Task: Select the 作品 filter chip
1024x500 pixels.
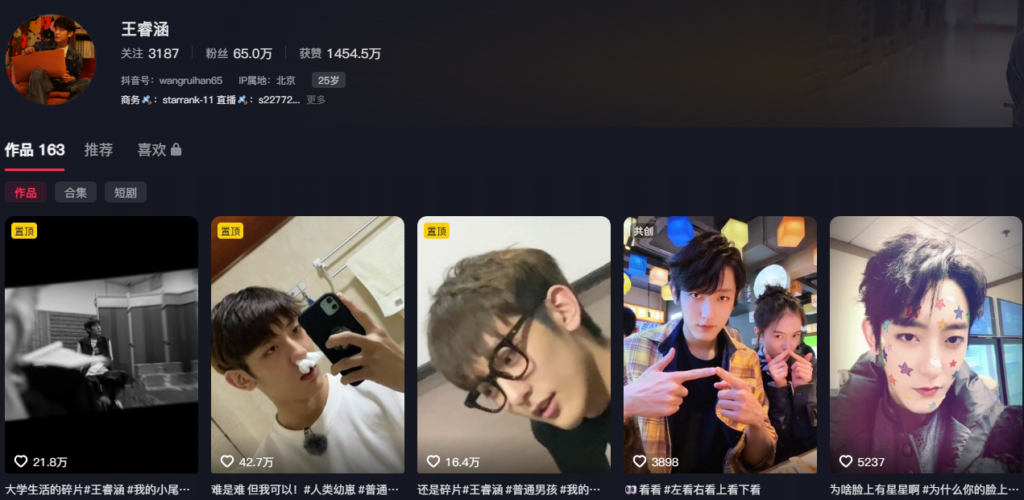Action: (25, 192)
